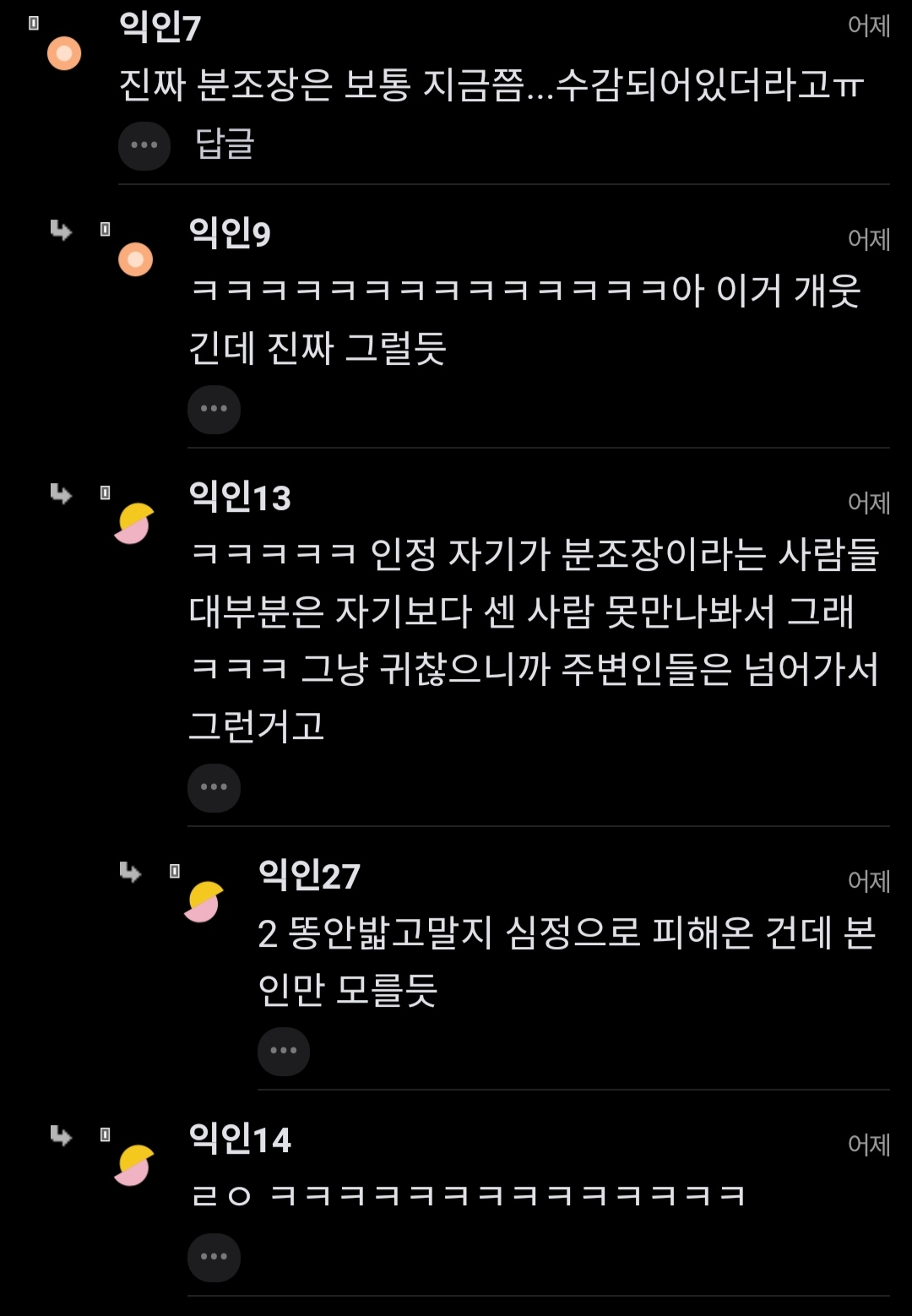The width and height of the screenshot is (912, 1316).
Task: Open more options under 익인13's reply
Action: tap(214, 787)
